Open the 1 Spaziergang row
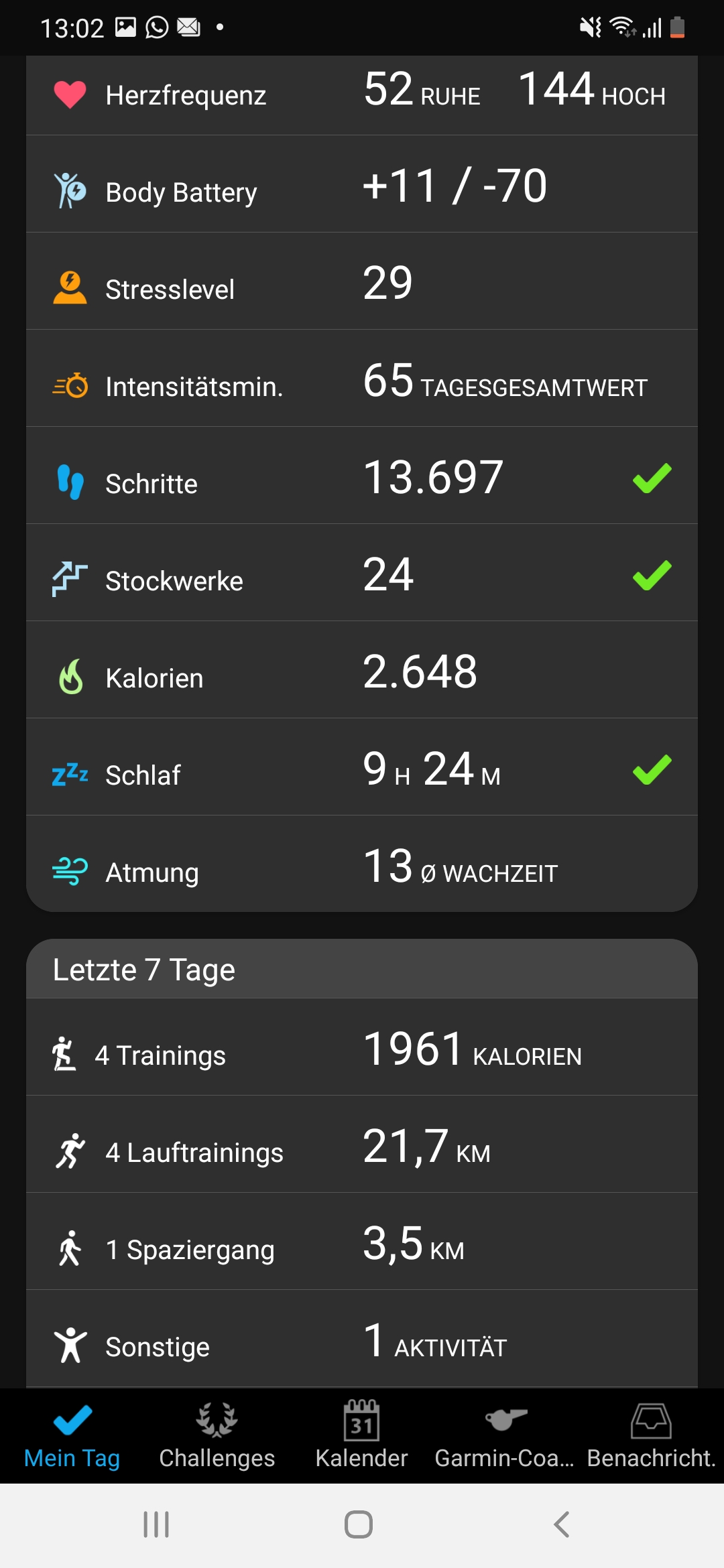 (x=362, y=1242)
